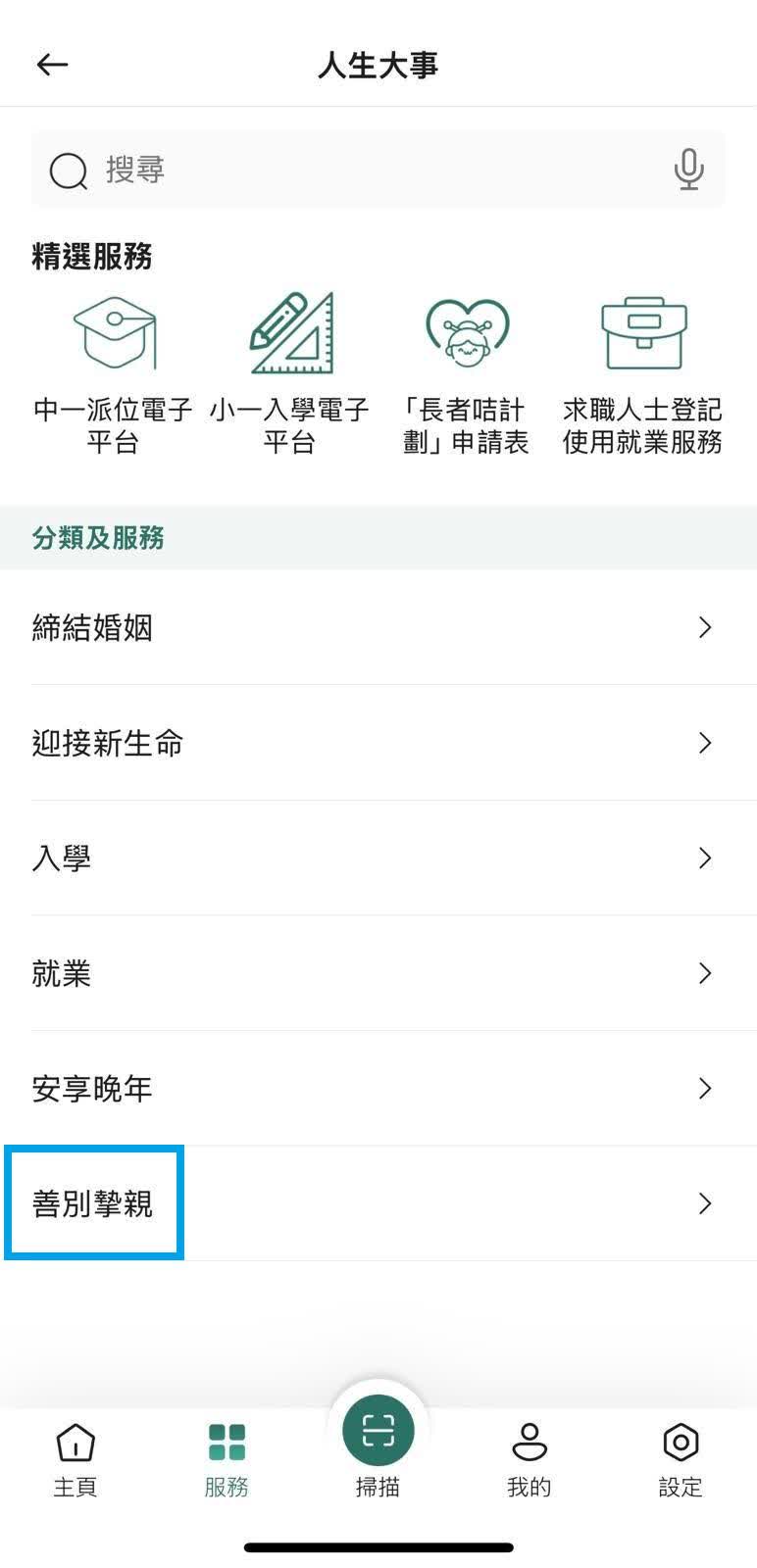The image size is (757, 1568).
Task: Tap the 掃描 scan button
Action: (x=378, y=1445)
